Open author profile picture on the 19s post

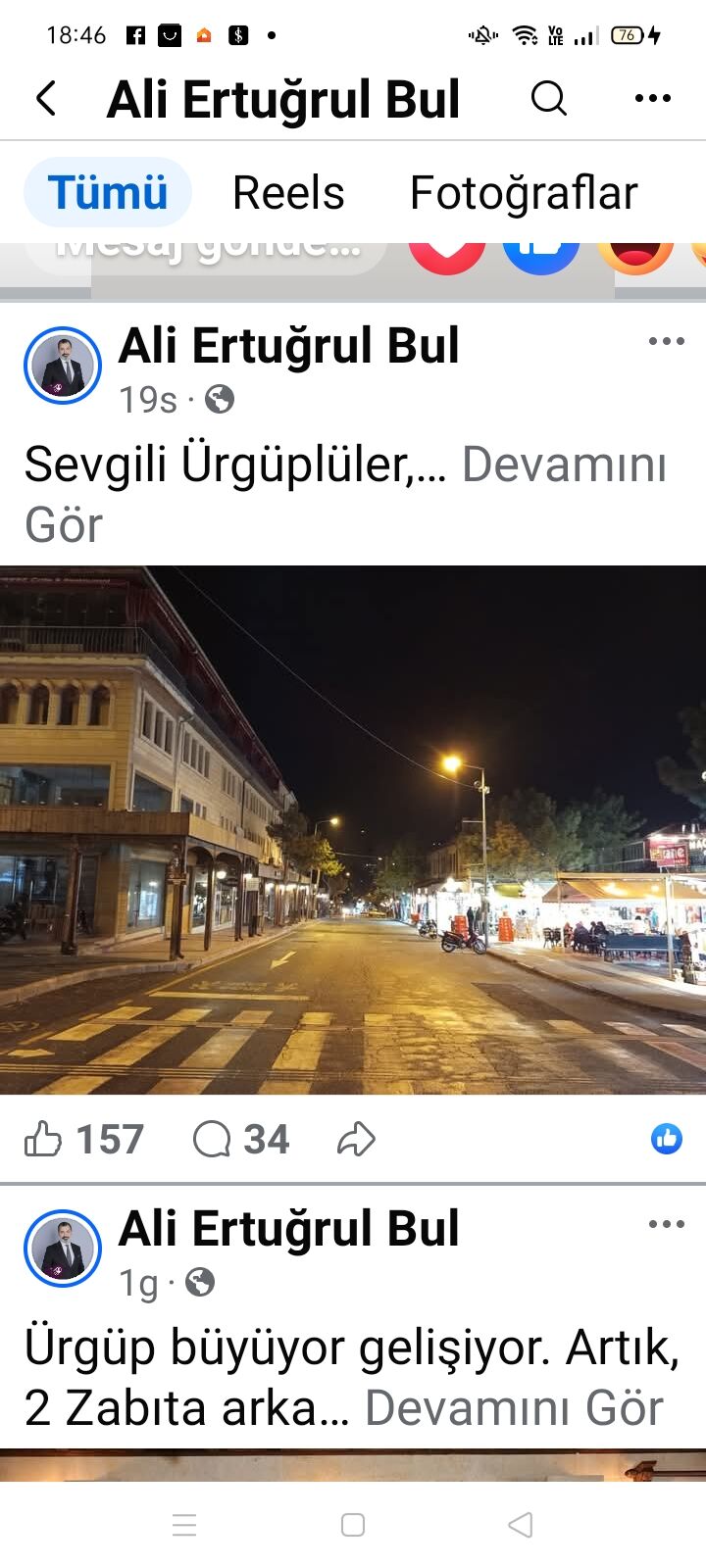pos(63,366)
